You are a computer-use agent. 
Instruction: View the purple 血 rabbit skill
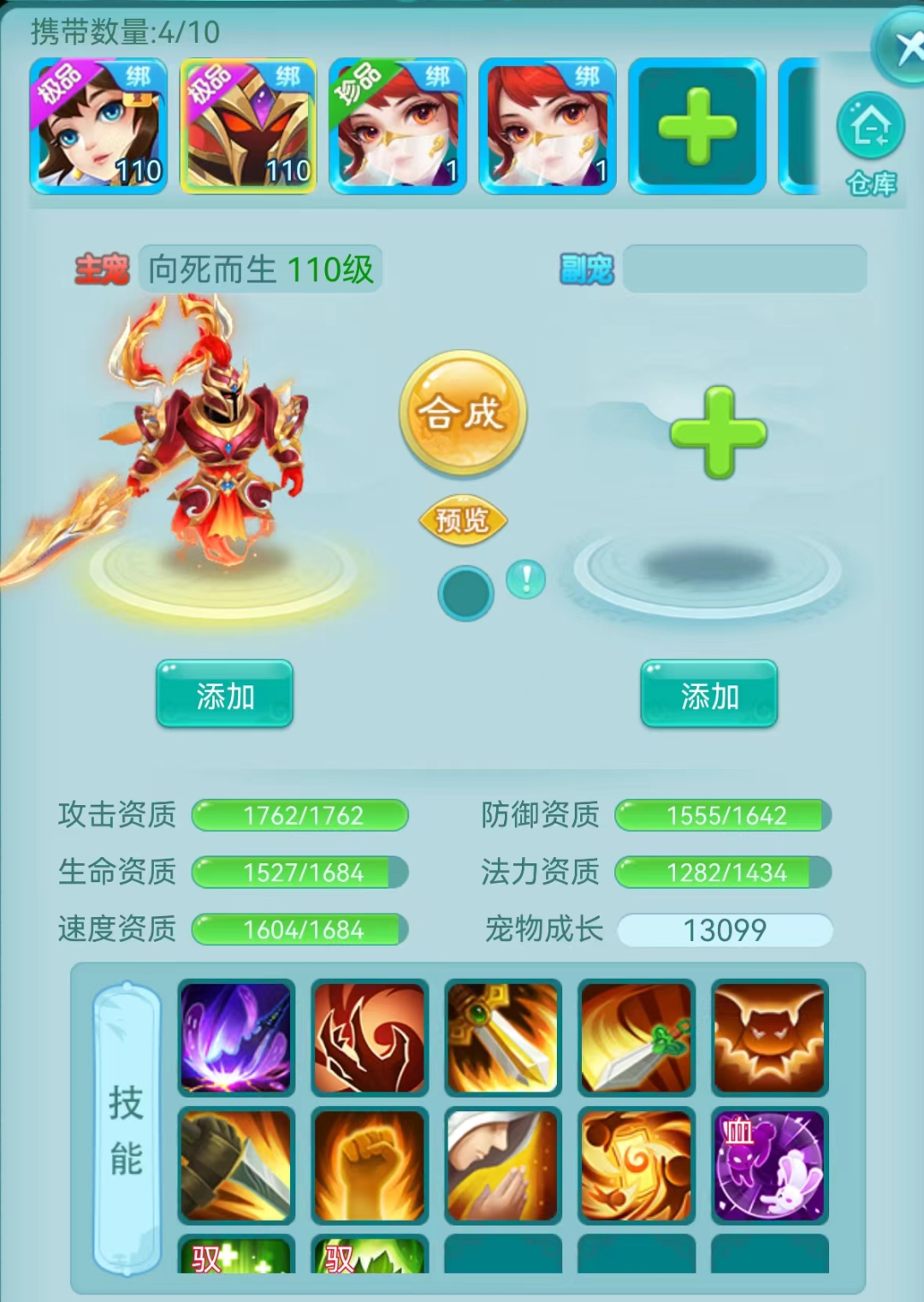pyautogui.click(x=769, y=1165)
